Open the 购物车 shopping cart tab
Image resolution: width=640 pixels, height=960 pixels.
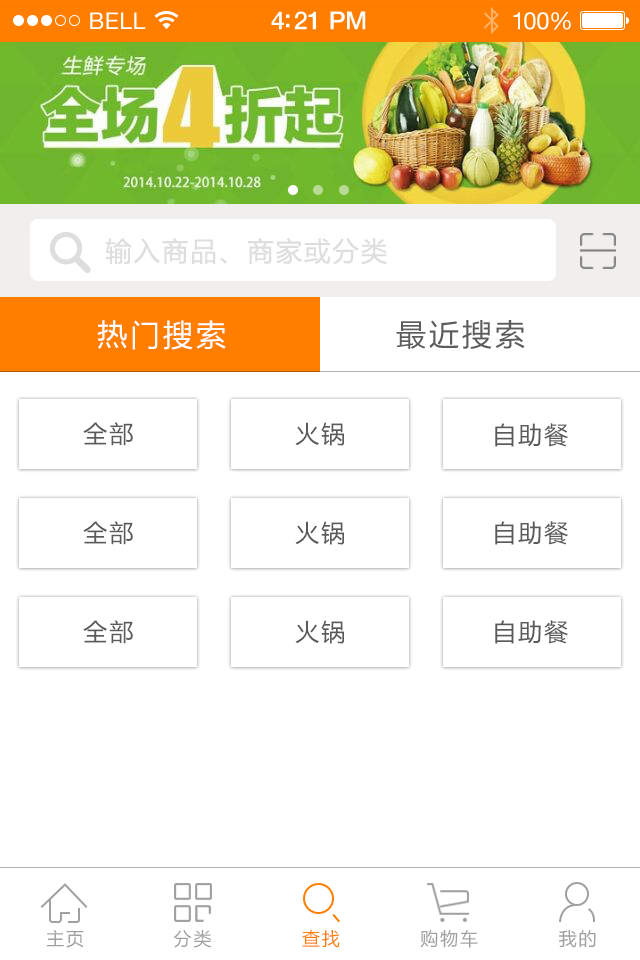[x=448, y=914]
